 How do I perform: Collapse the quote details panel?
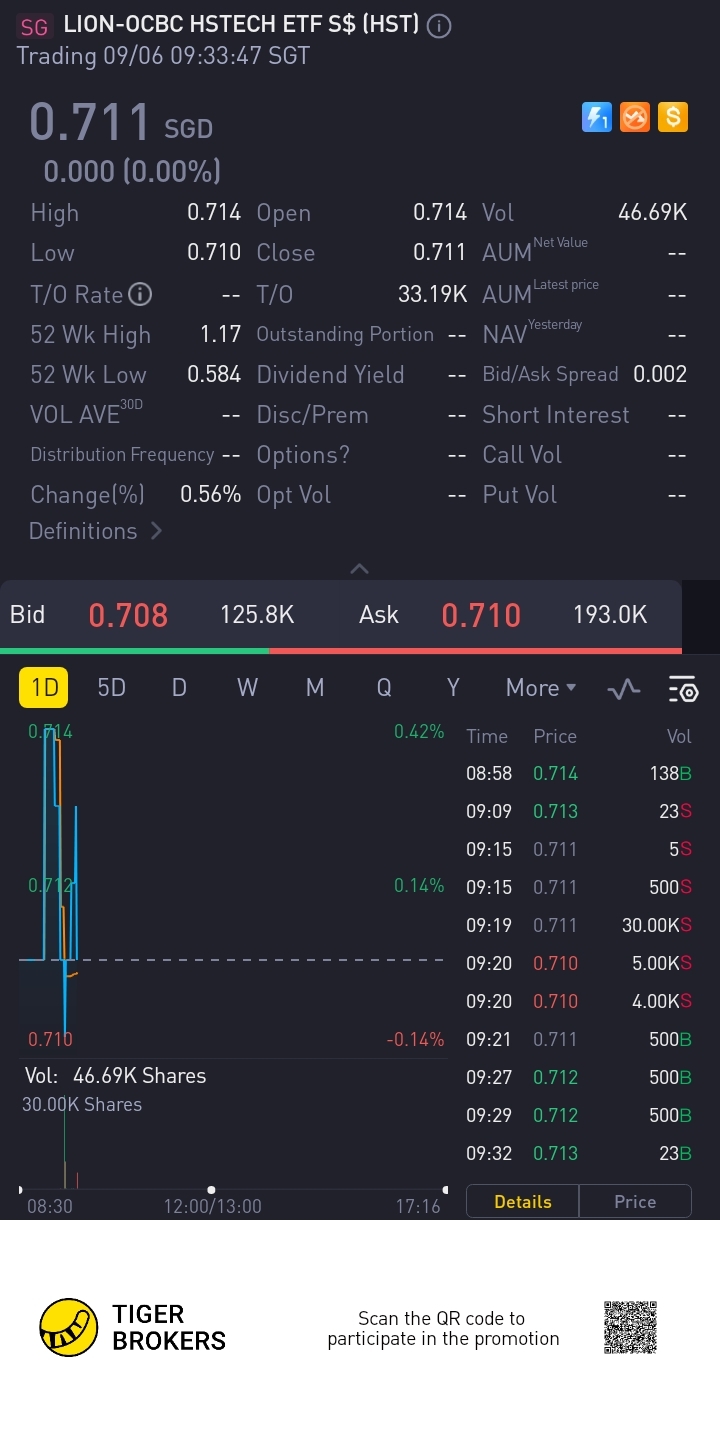[359, 568]
